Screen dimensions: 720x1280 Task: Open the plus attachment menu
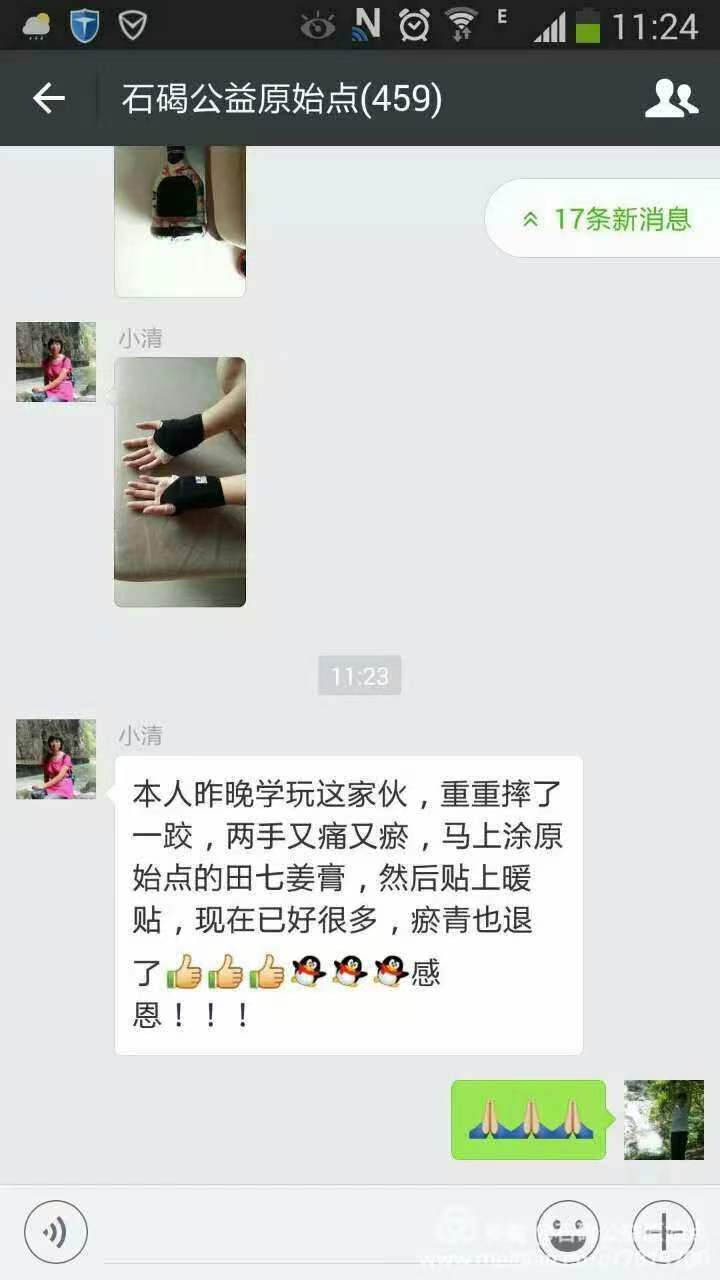point(664,1231)
